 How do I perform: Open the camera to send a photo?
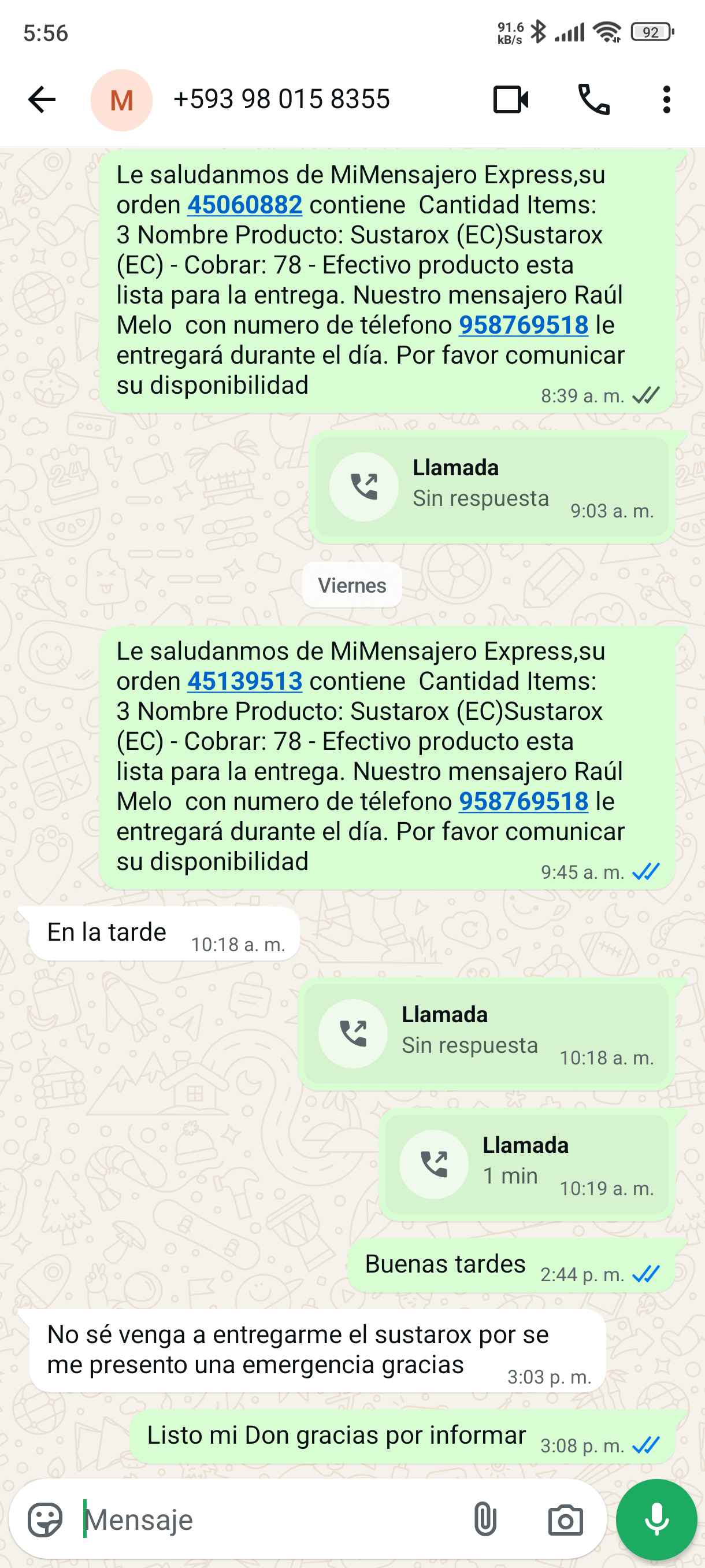click(x=565, y=1520)
